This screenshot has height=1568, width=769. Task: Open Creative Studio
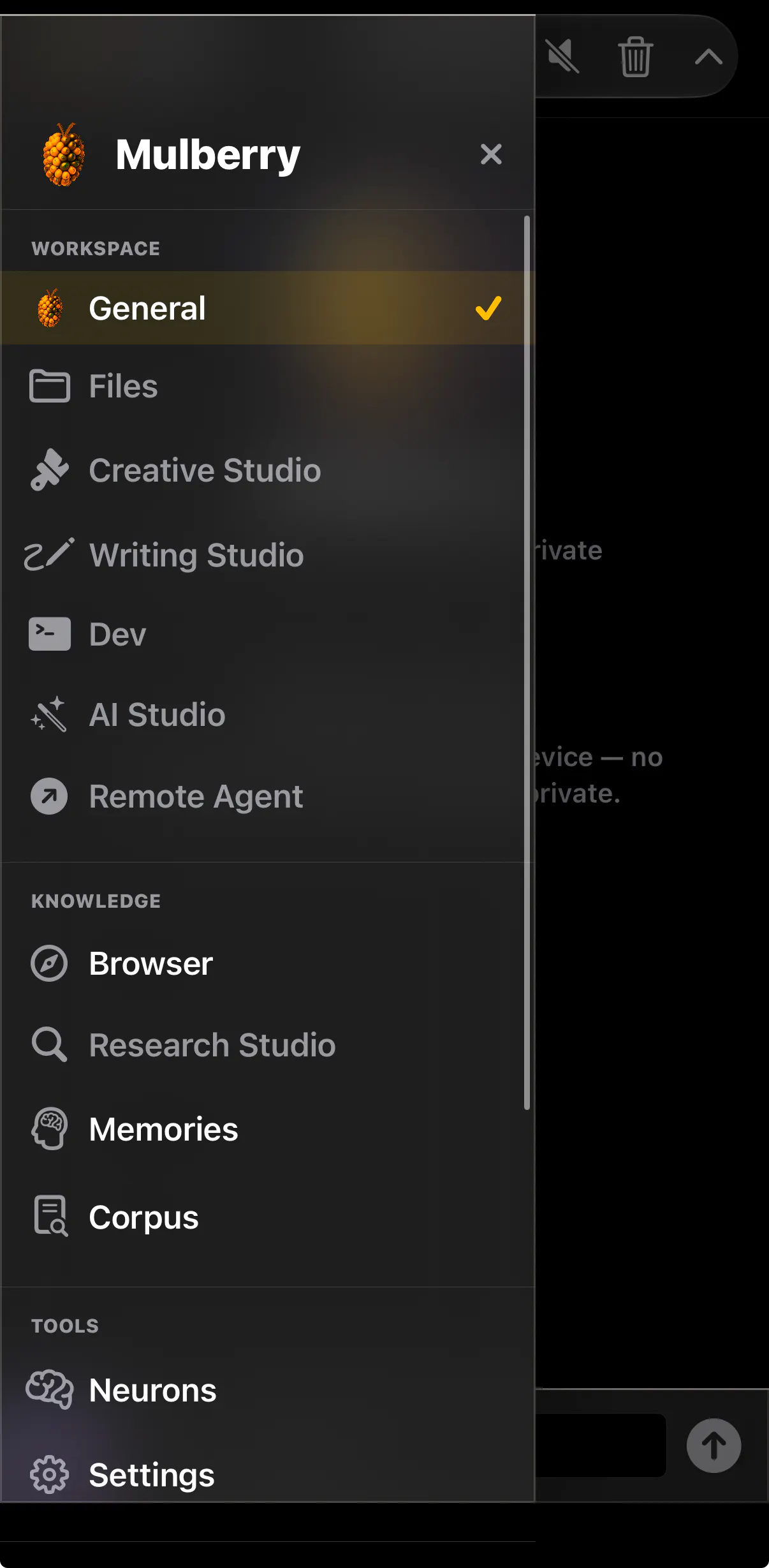coord(267,471)
